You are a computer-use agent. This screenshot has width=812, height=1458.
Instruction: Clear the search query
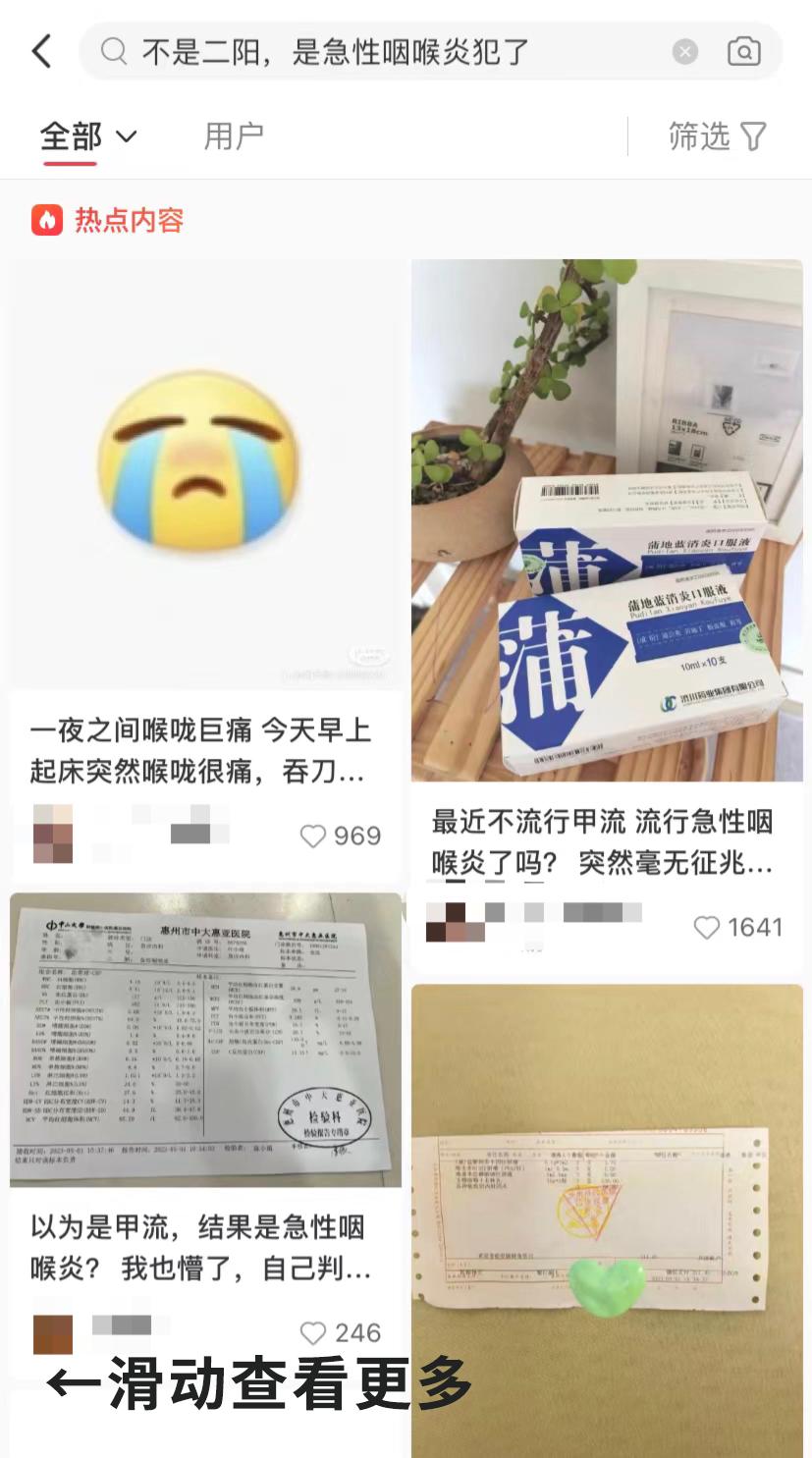[685, 51]
